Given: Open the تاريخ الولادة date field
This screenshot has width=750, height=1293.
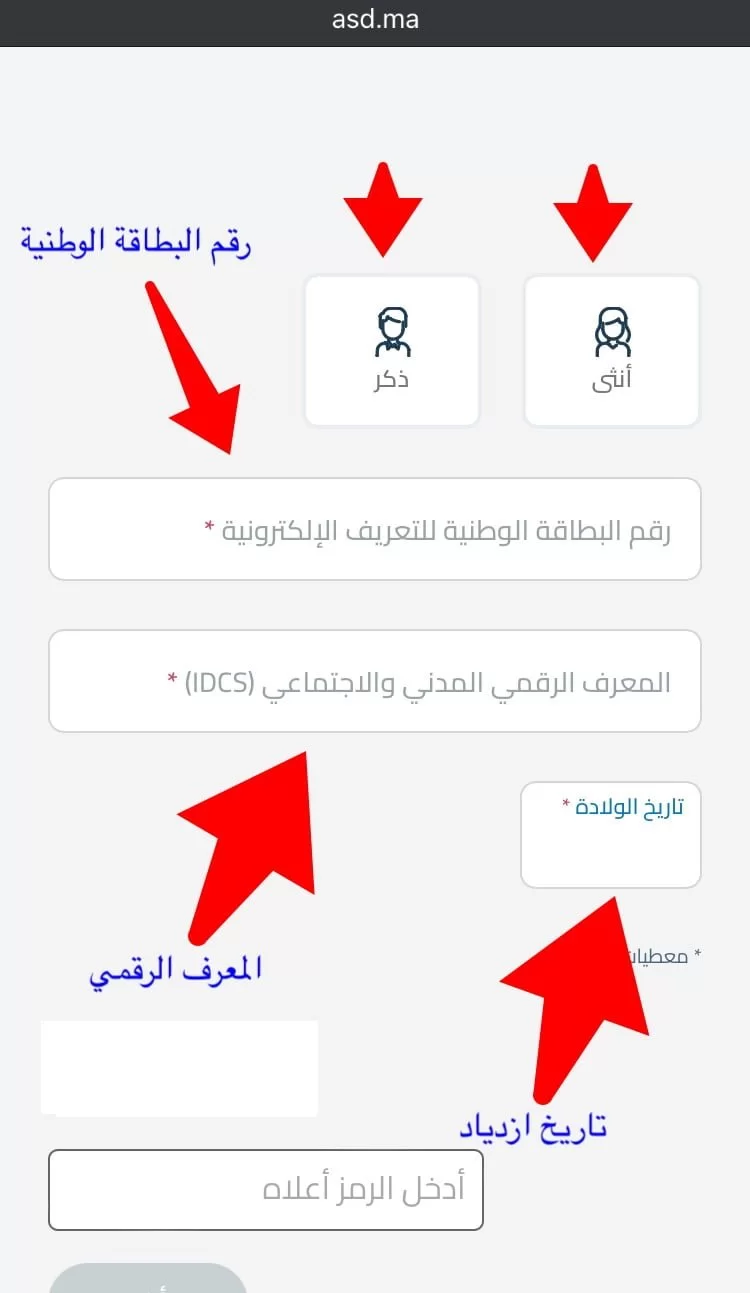Looking at the screenshot, I should (610, 836).
